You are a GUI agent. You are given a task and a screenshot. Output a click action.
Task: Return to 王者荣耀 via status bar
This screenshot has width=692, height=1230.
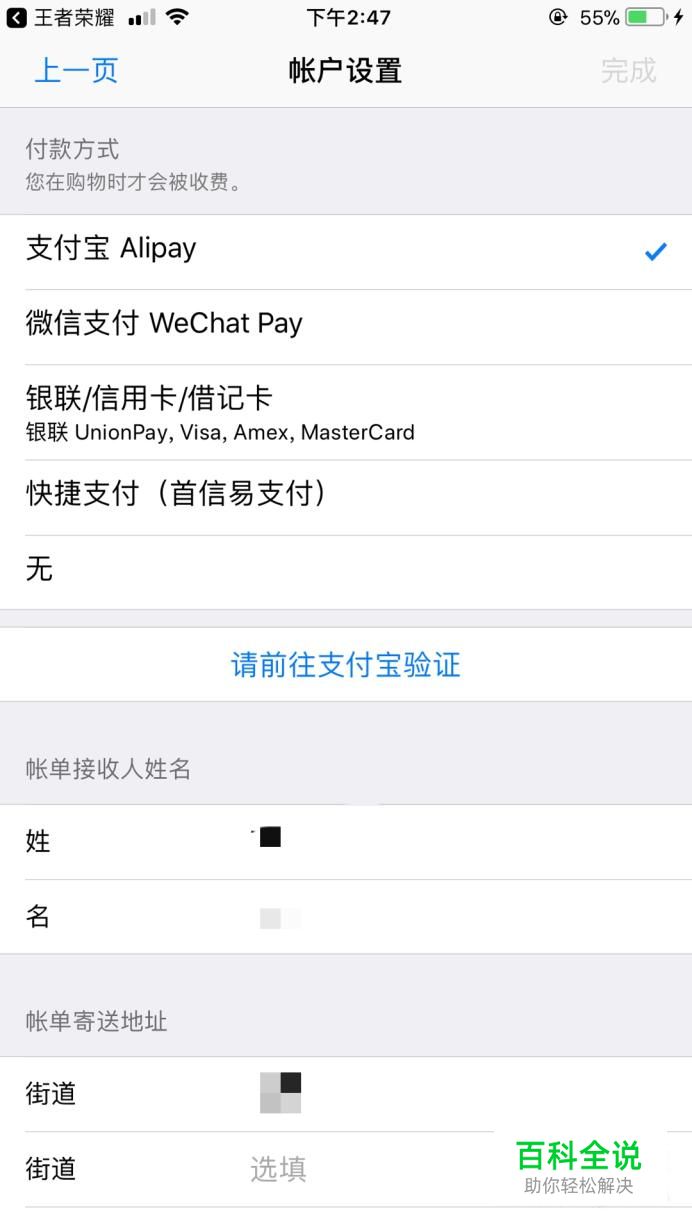tap(61, 17)
